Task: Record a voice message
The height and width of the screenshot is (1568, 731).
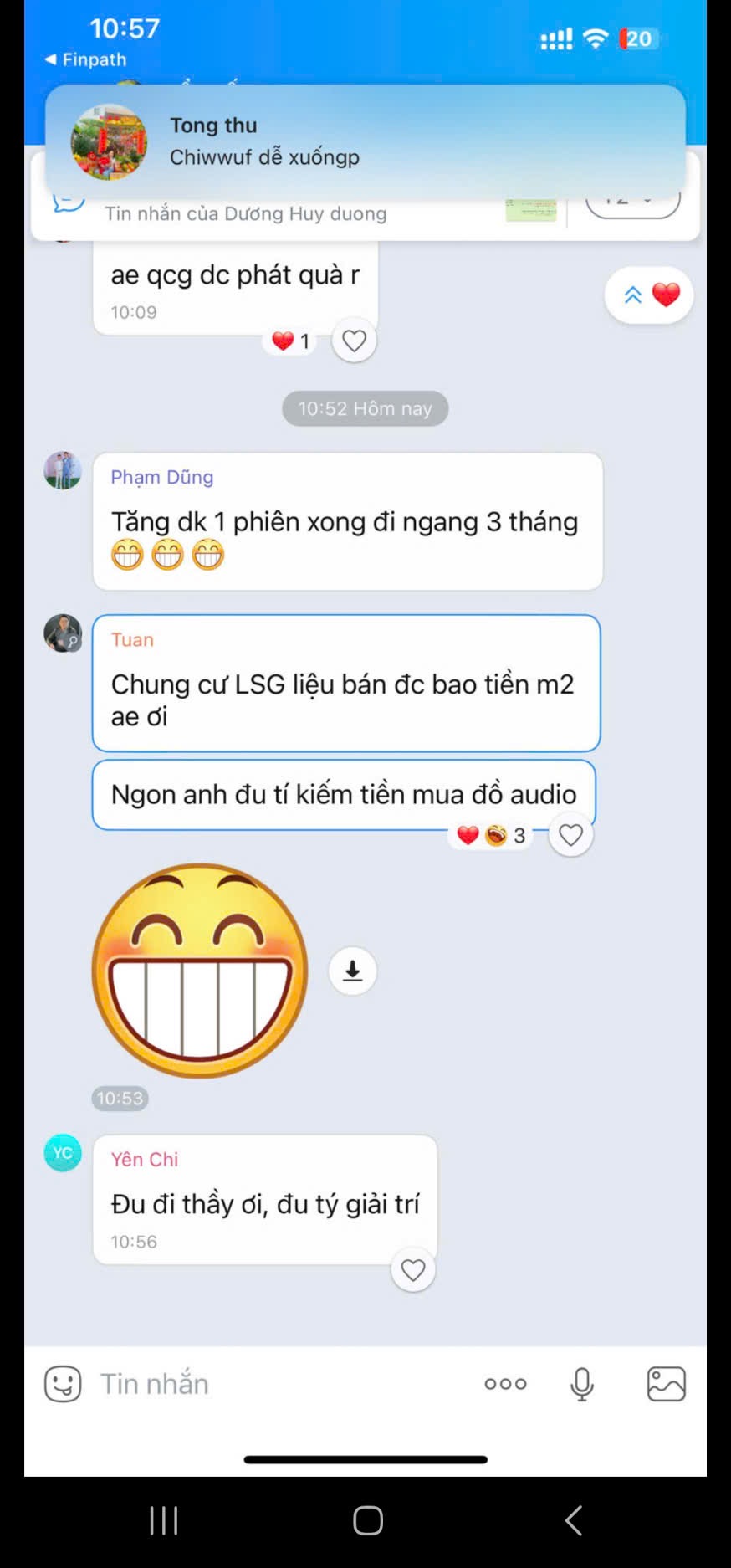Action: coord(581,1384)
